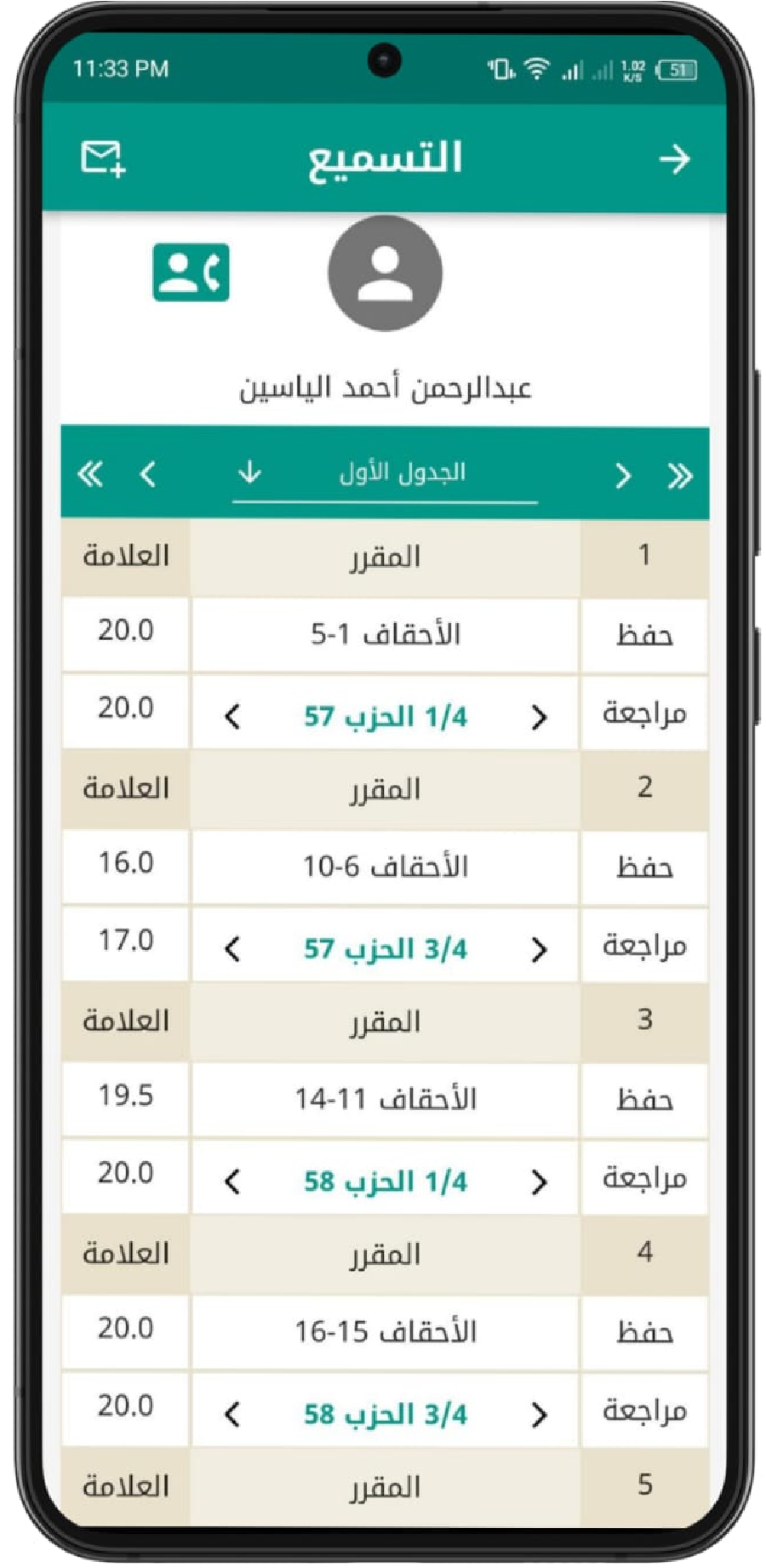Screen dimensions: 766x1568
Task: Open the حفظ link for الأحقاف 14-11
Action: coord(644,1100)
